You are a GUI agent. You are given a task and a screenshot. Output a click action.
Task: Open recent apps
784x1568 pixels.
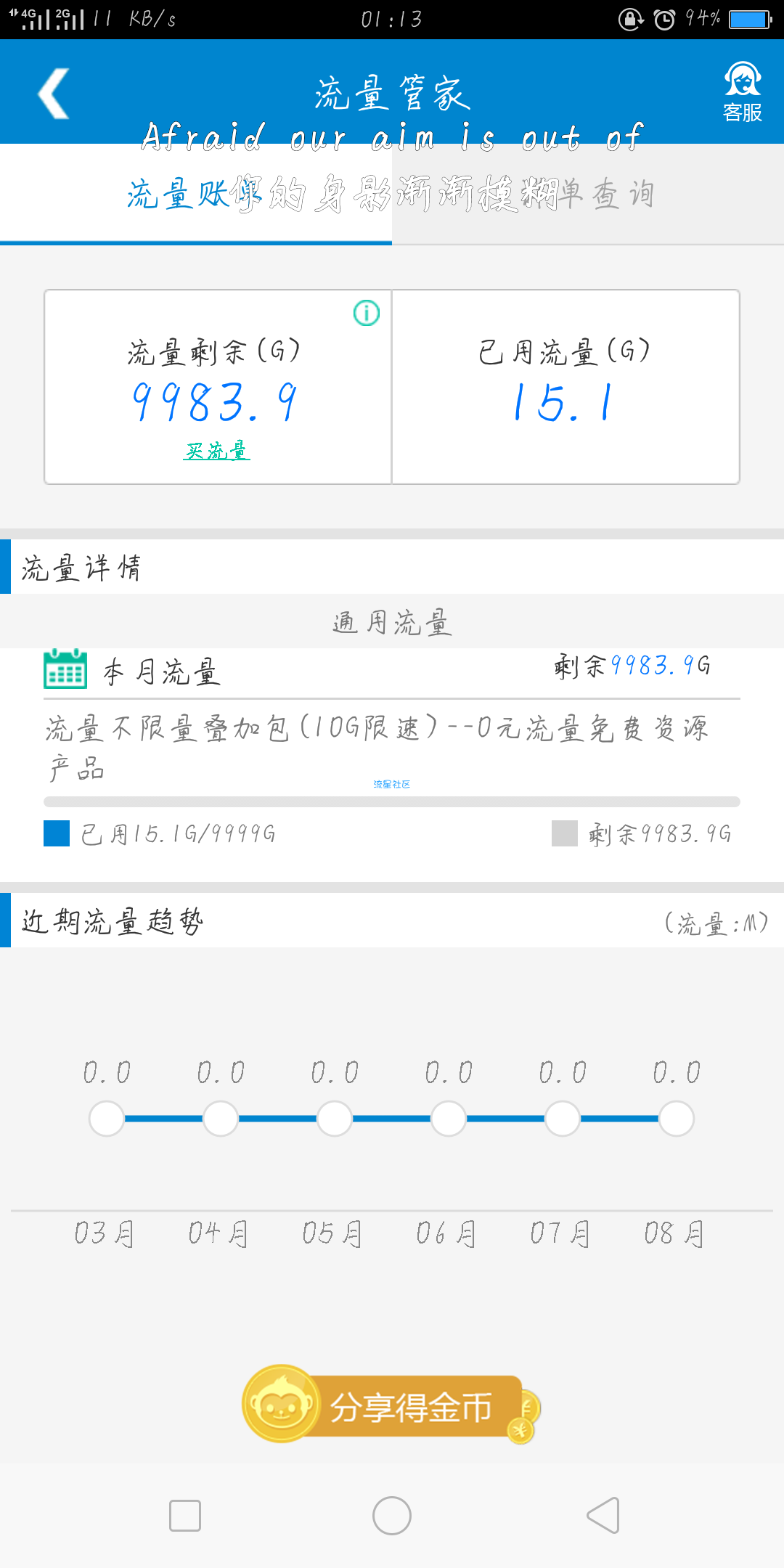(185, 1516)
